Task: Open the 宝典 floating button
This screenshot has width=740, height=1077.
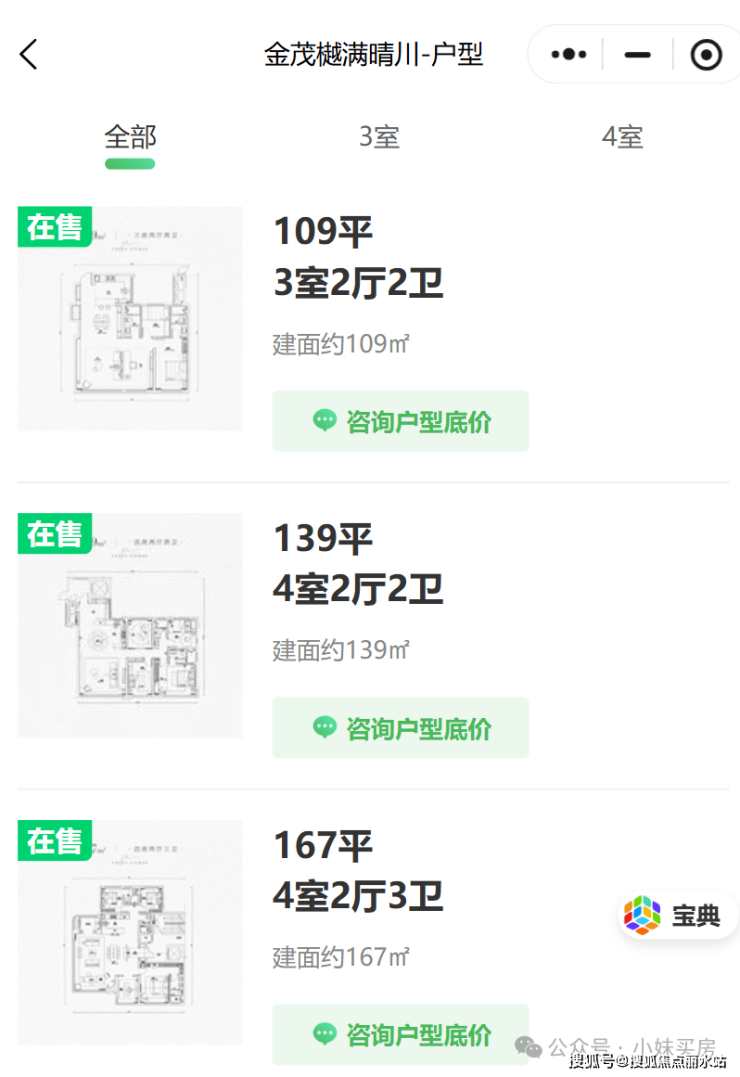Action: (x=675, y=915)
